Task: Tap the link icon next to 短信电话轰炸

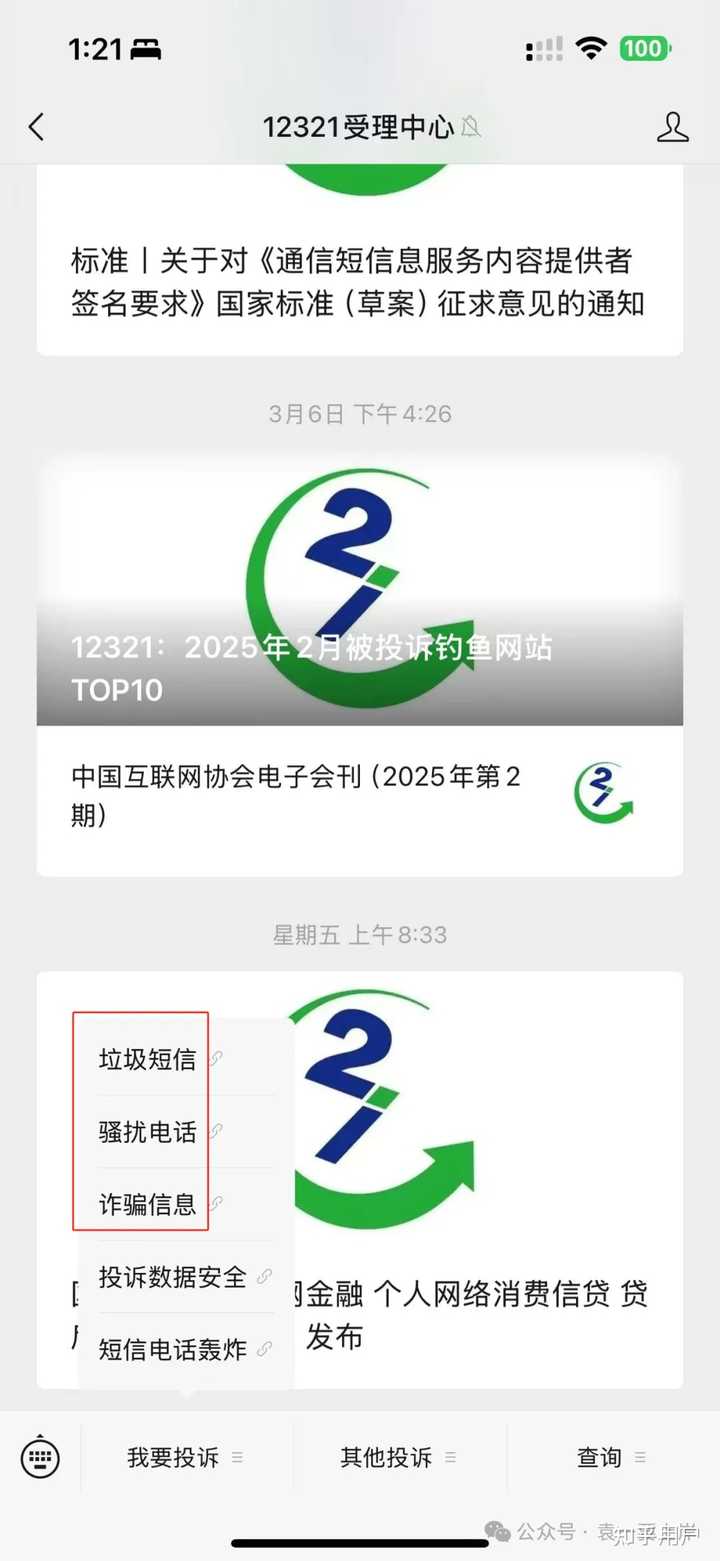Action: pos(263,1350)
